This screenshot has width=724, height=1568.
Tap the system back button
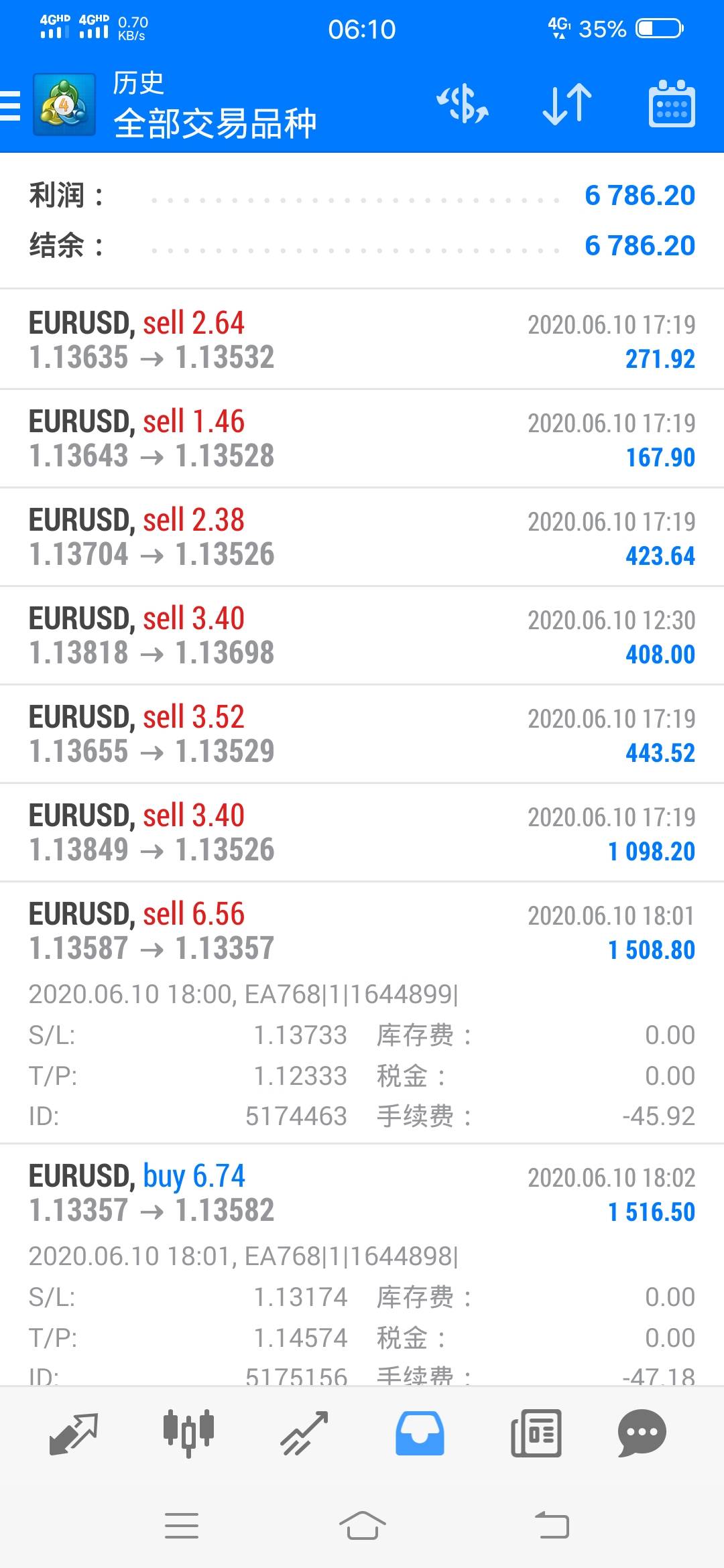(552, 1526)
